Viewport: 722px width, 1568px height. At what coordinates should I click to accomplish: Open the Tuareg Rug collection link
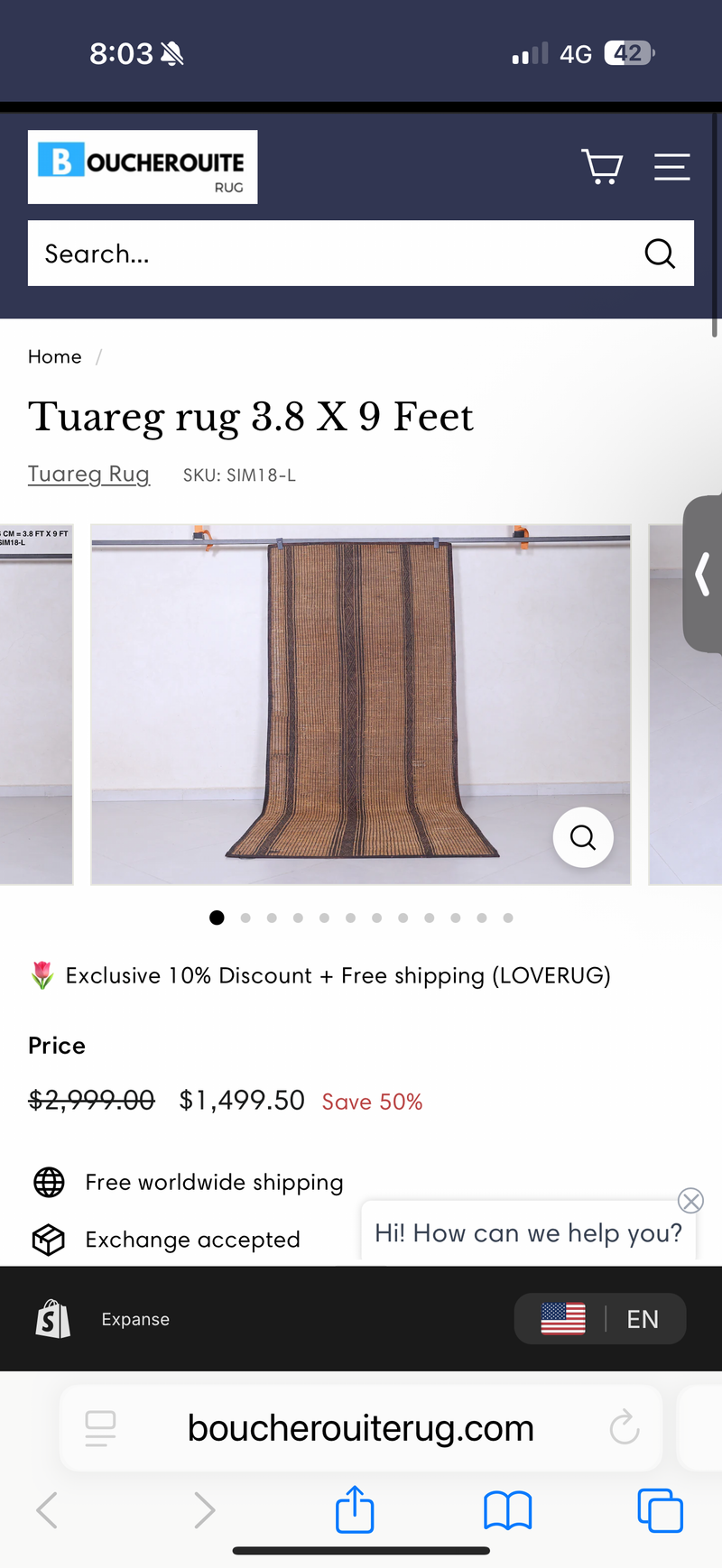[x=88, y=474]
